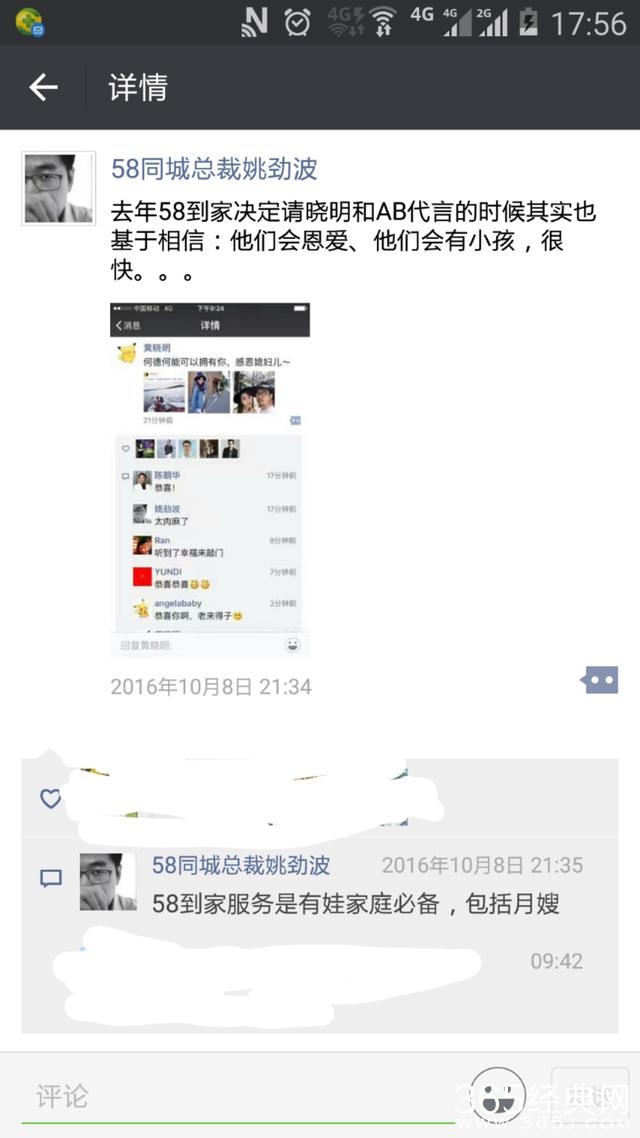The width and height of the screenshot is (640, 1138).
Task: Reply to the comment about 58到家服务
Action: click(x=355, y=904)
